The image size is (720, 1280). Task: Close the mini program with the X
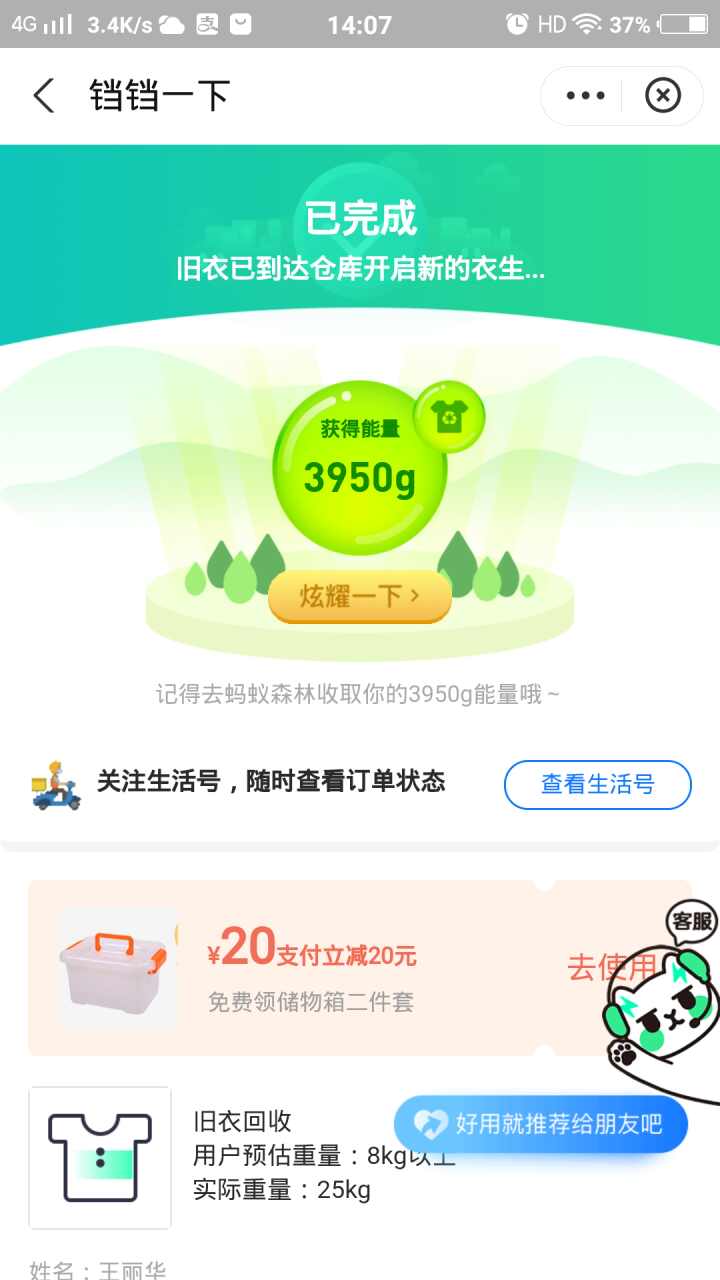(662, 96)
